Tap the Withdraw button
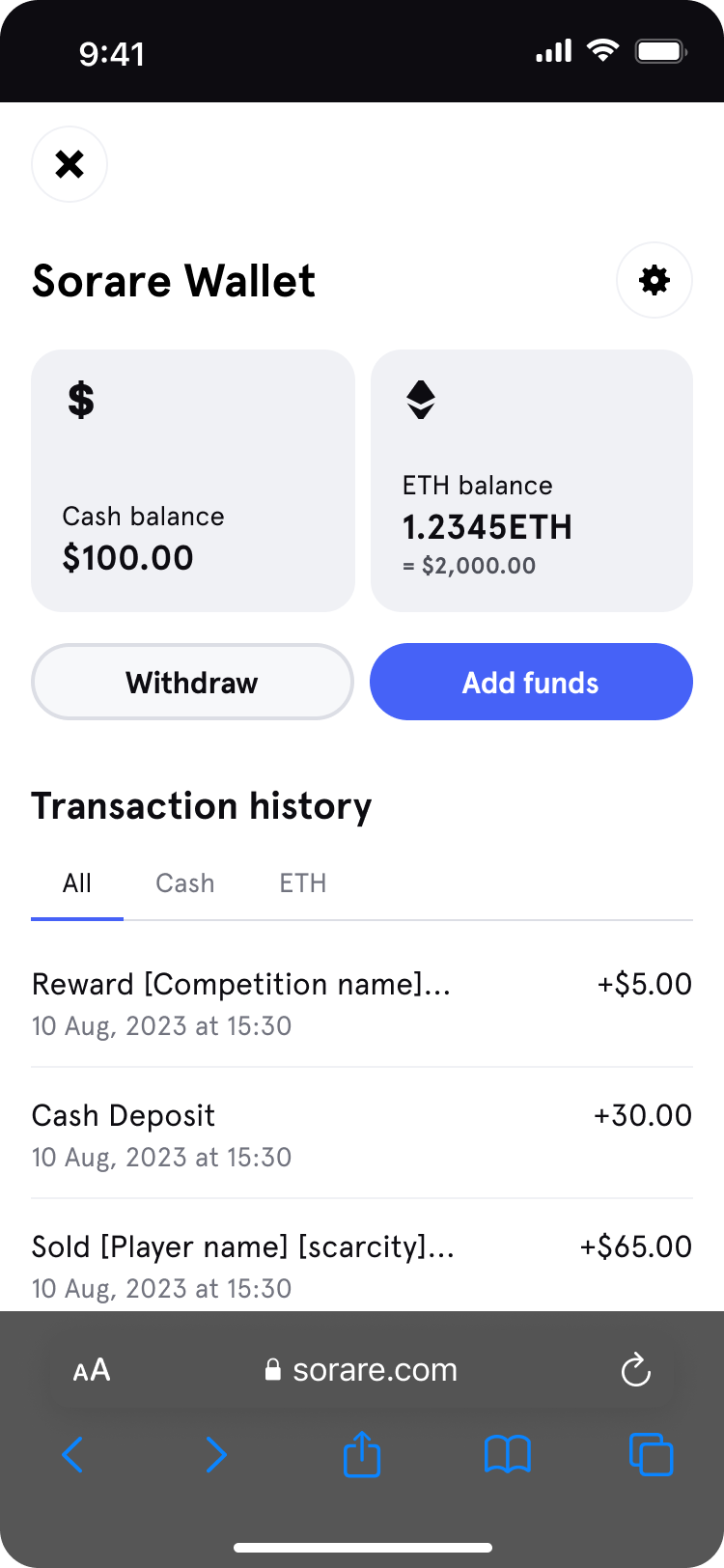The height and width of the screenshot is (1568, 724). [192, 683]
